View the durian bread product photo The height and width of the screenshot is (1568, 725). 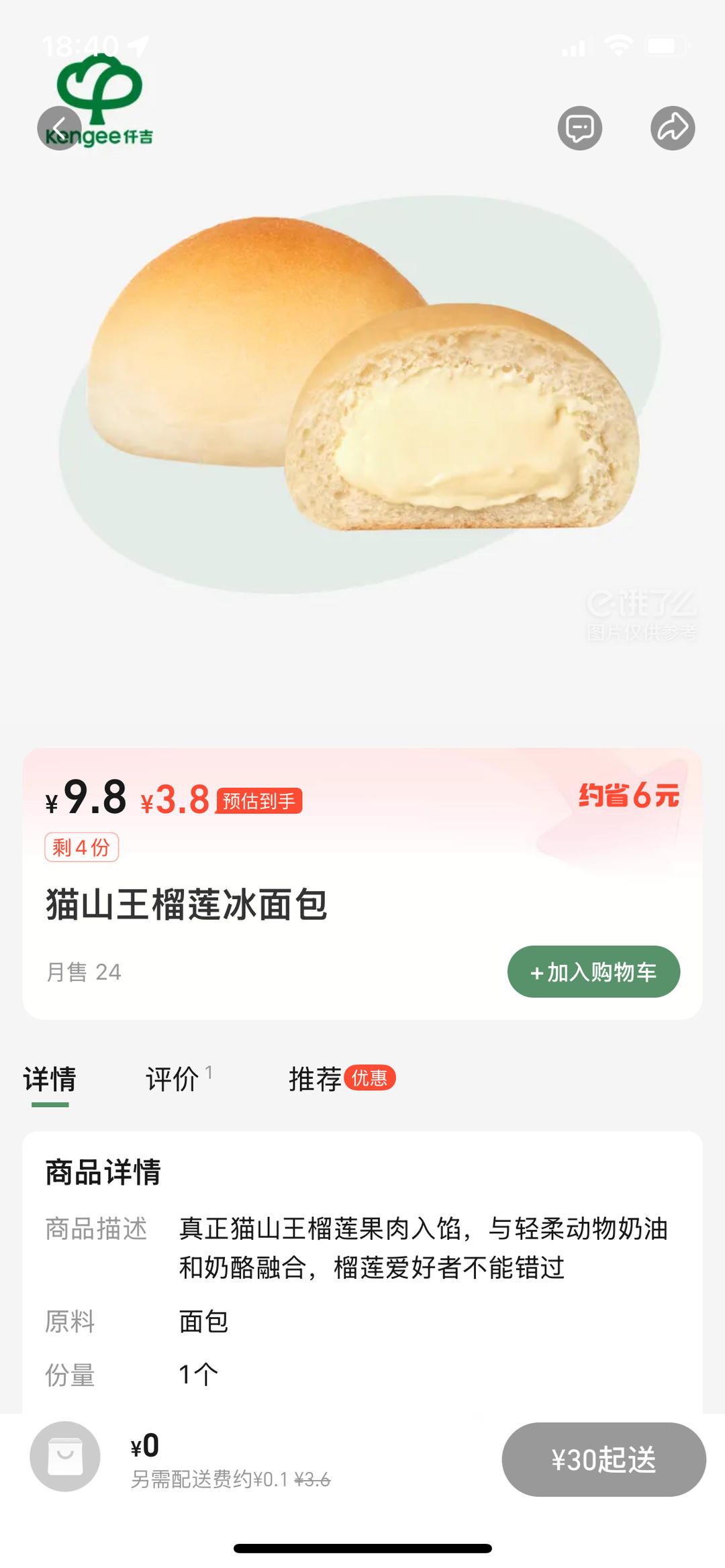click(362, 389)
